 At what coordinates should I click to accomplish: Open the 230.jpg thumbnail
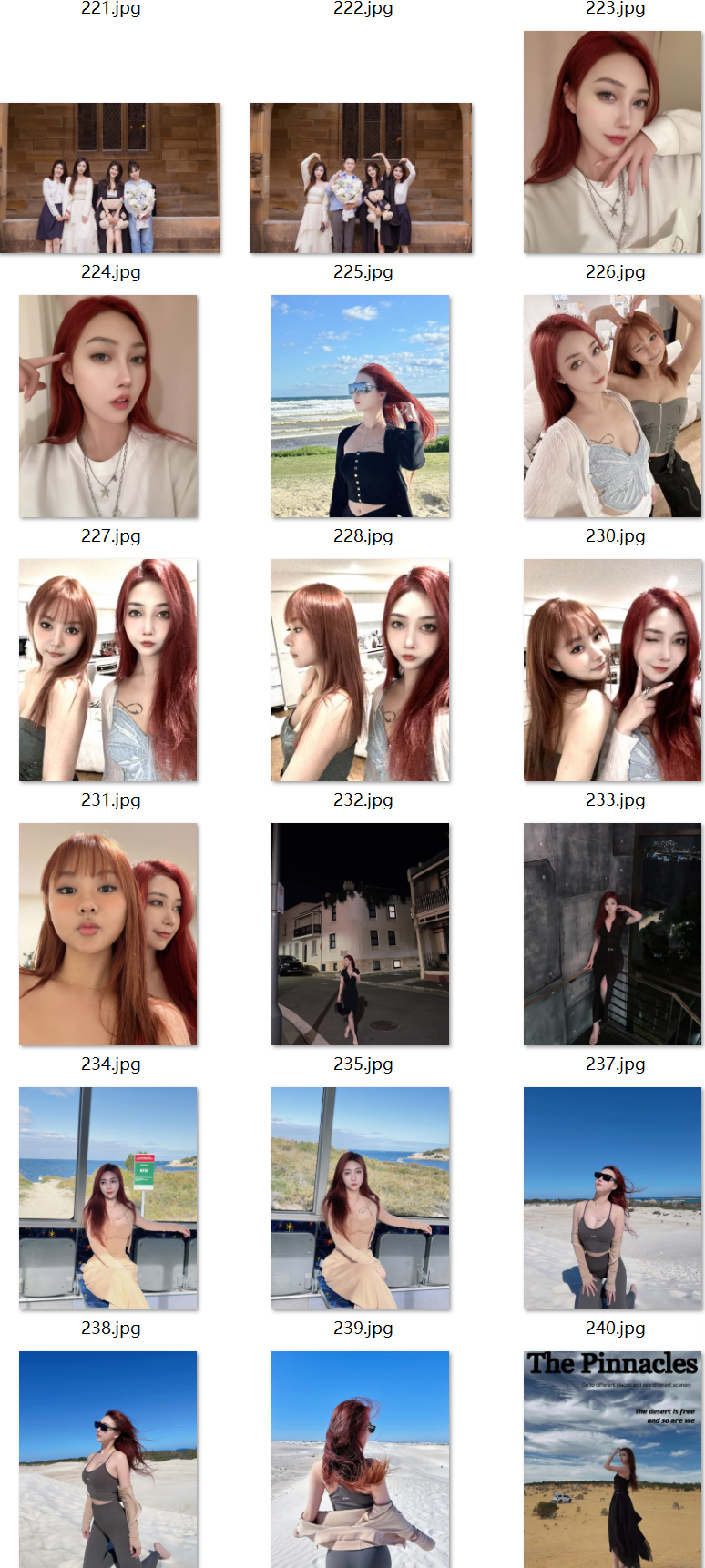612,406
